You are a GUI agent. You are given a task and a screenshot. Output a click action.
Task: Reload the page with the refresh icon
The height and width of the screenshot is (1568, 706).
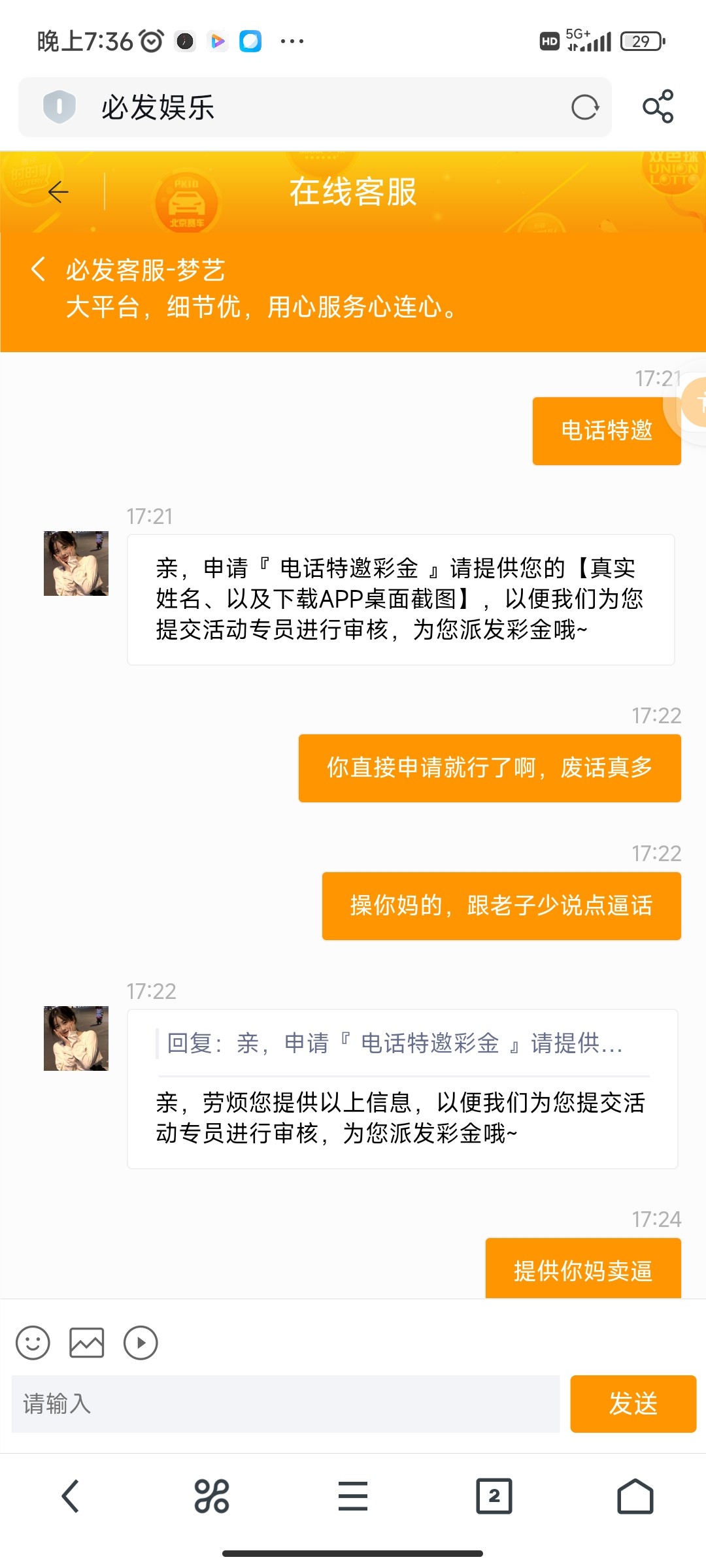584,107
